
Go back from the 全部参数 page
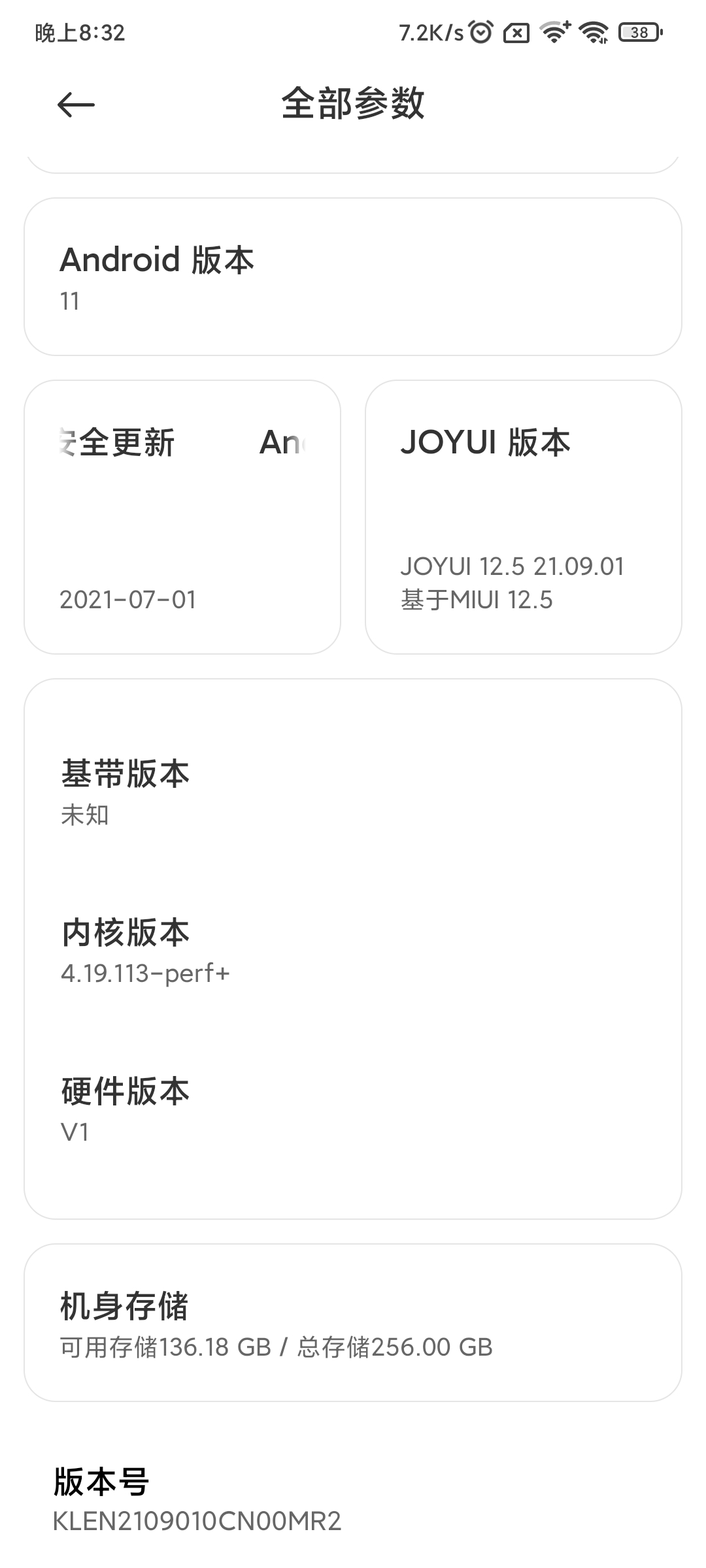(x=76, y=105)
